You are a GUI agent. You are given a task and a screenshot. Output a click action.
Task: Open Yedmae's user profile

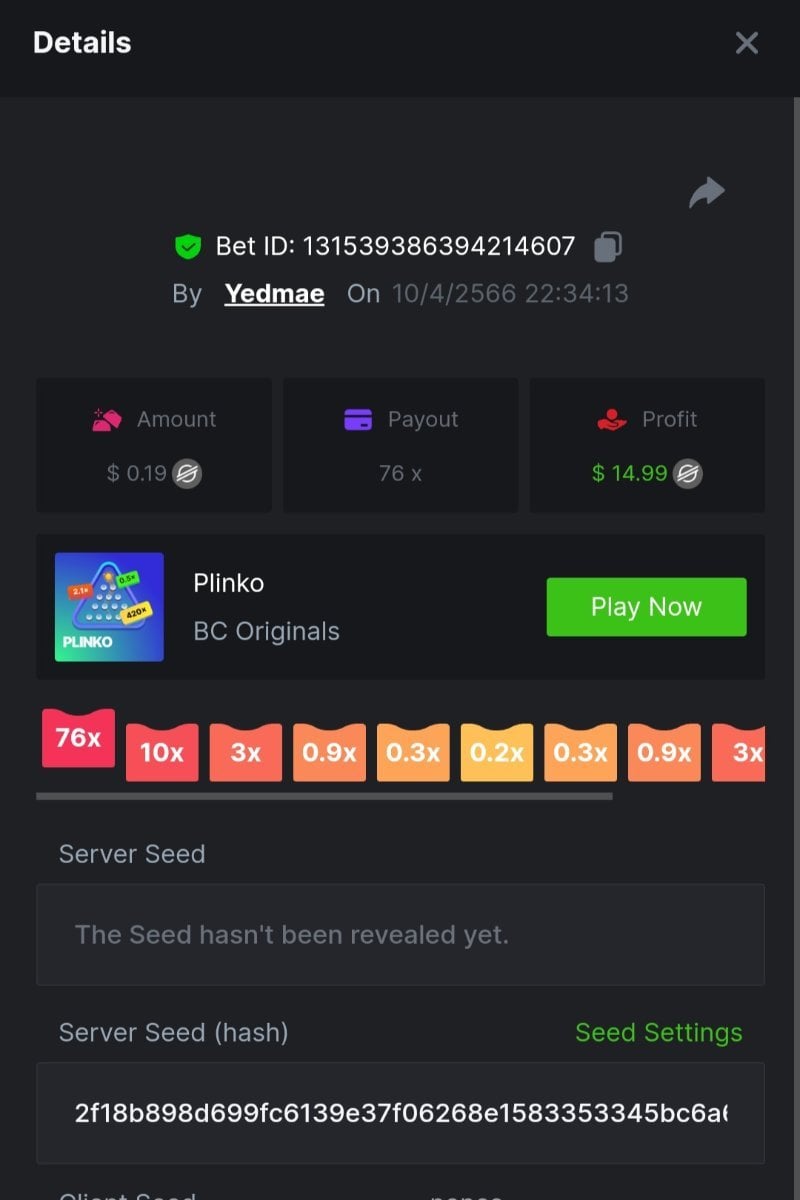[x=274, y=293]
